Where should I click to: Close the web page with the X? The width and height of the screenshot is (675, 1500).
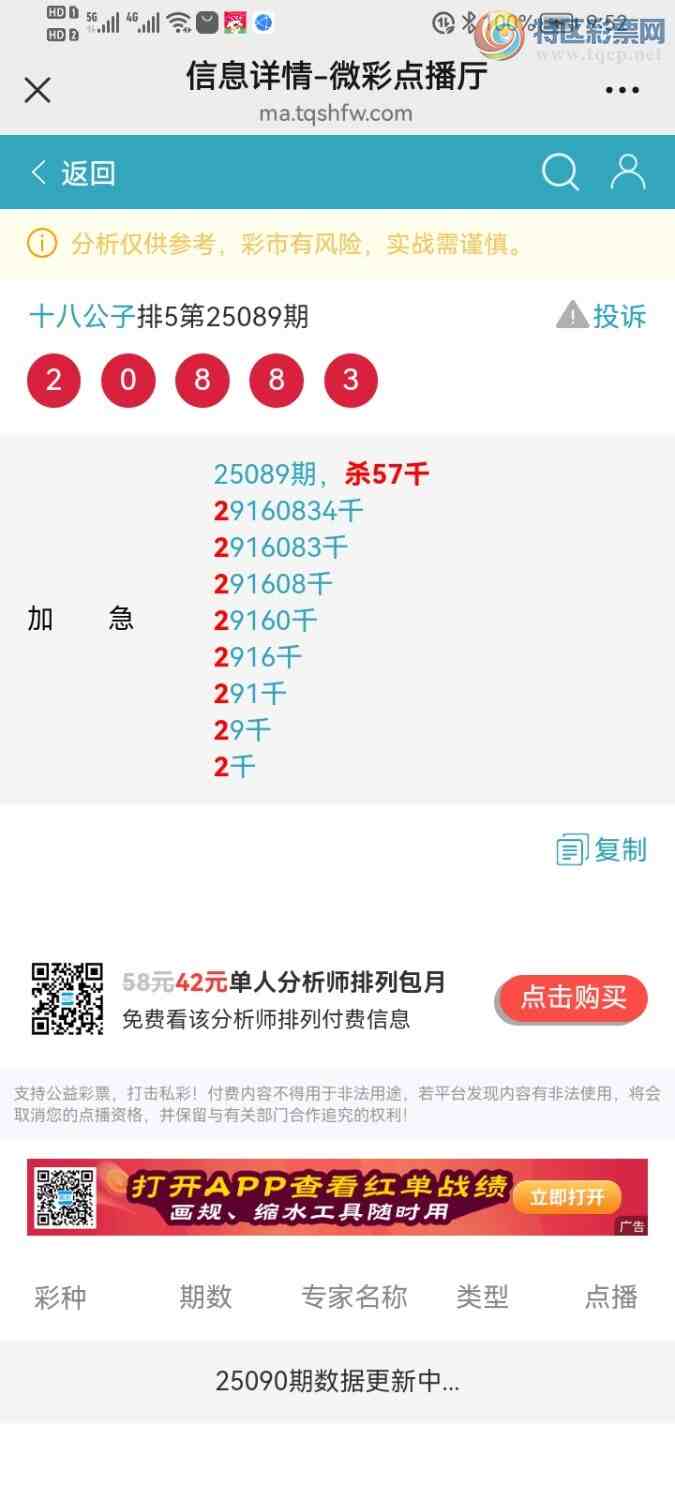pyautogui.click(x=37, y=91)
